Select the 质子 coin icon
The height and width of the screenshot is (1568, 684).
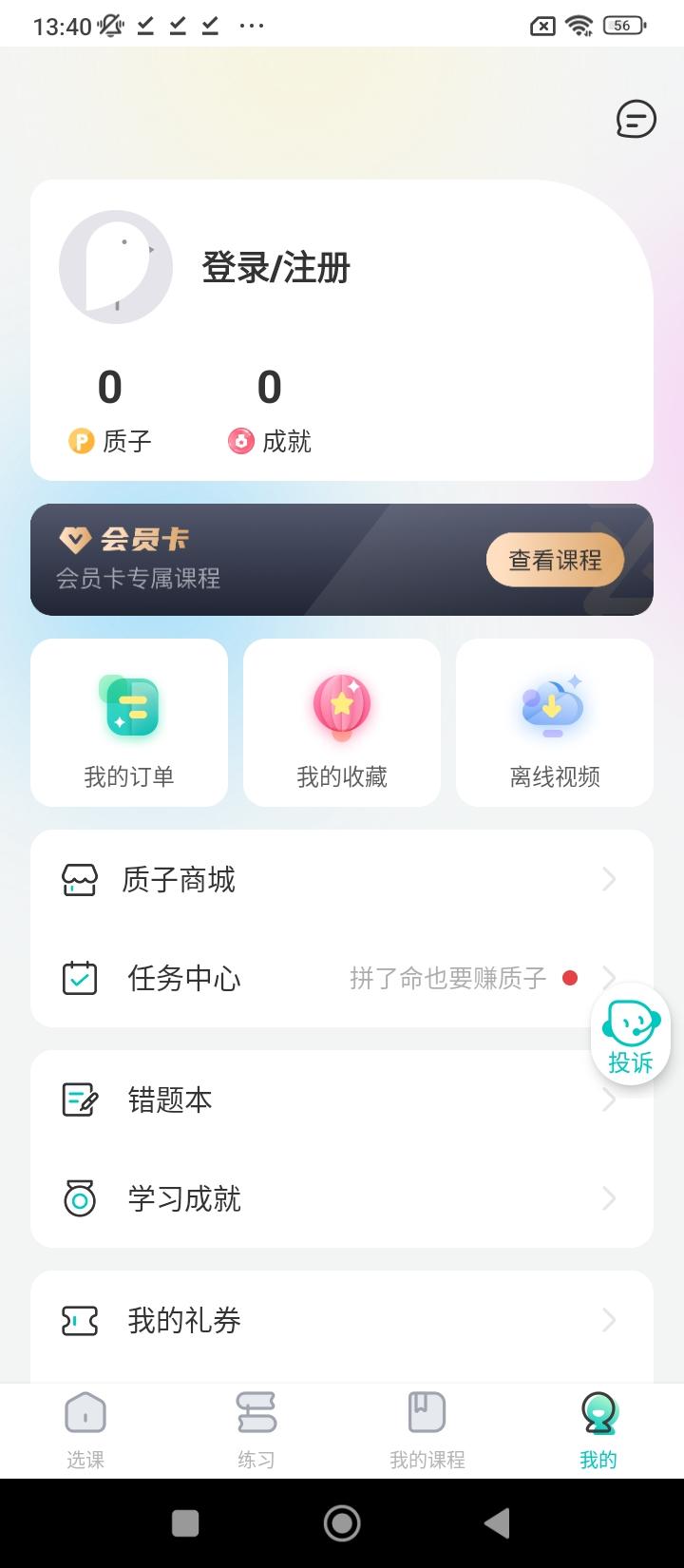coord(82,441)
